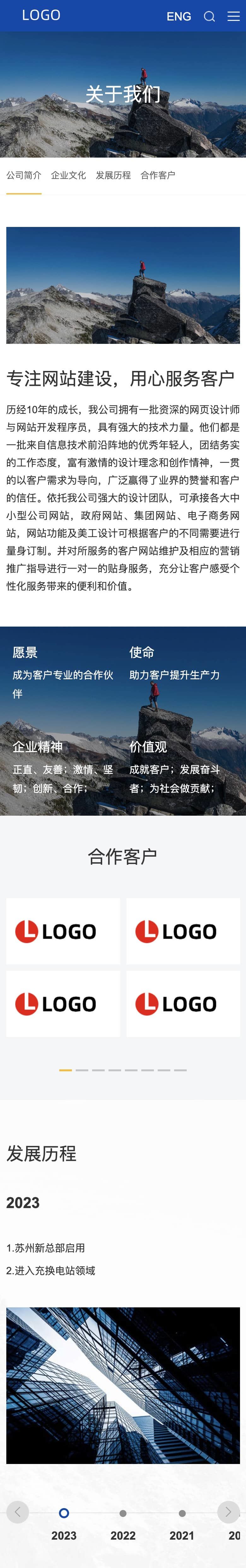
Task: Tap the LOGO in the header
Action: click(41, 15)
